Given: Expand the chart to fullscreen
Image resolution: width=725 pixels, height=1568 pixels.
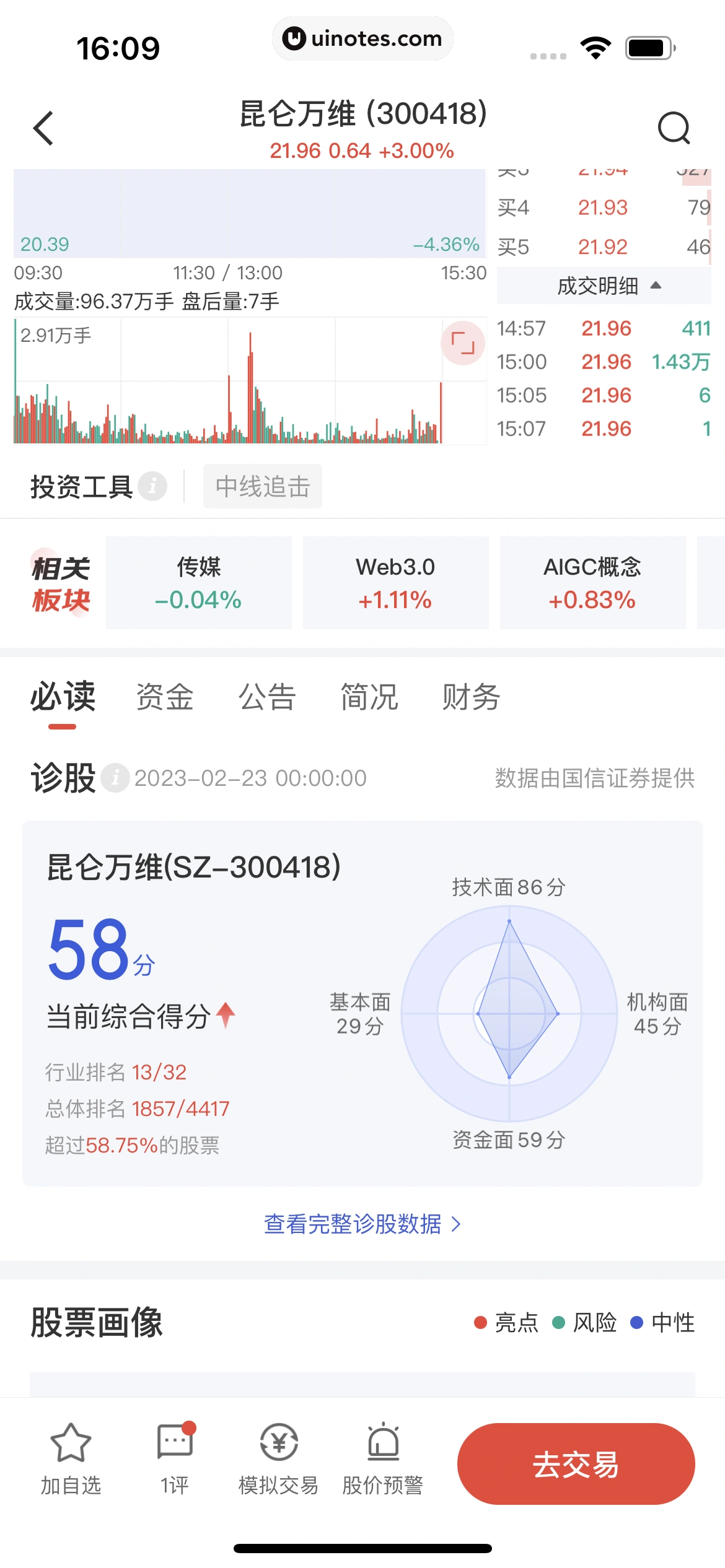Looking at the screenshot, I should point(462,342).
